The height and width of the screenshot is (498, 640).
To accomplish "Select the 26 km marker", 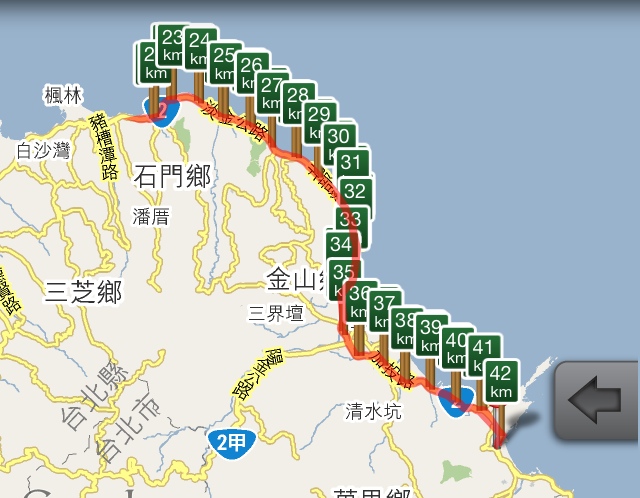I will pyautogui.click(x=251, y=73).
